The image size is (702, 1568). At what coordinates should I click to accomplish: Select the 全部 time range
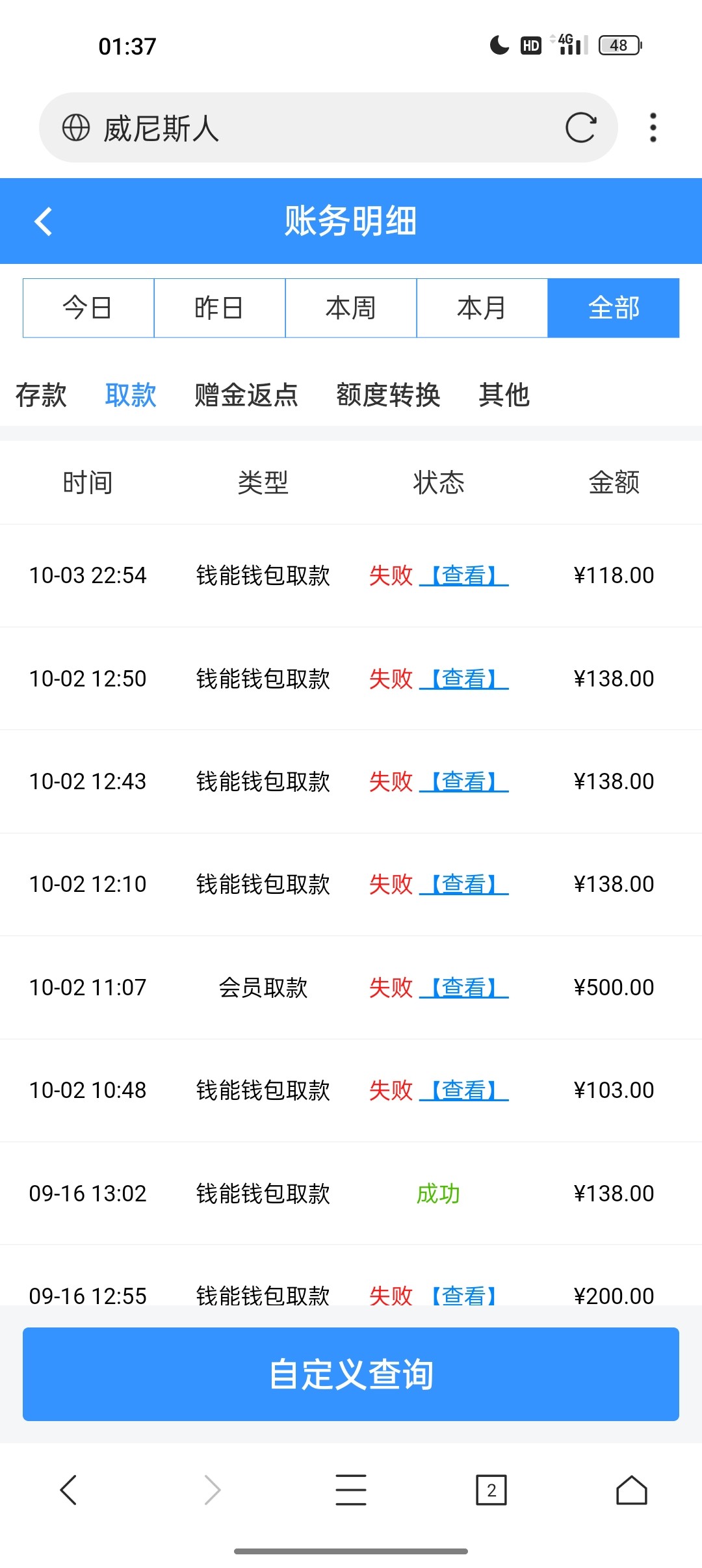(614, 308)
